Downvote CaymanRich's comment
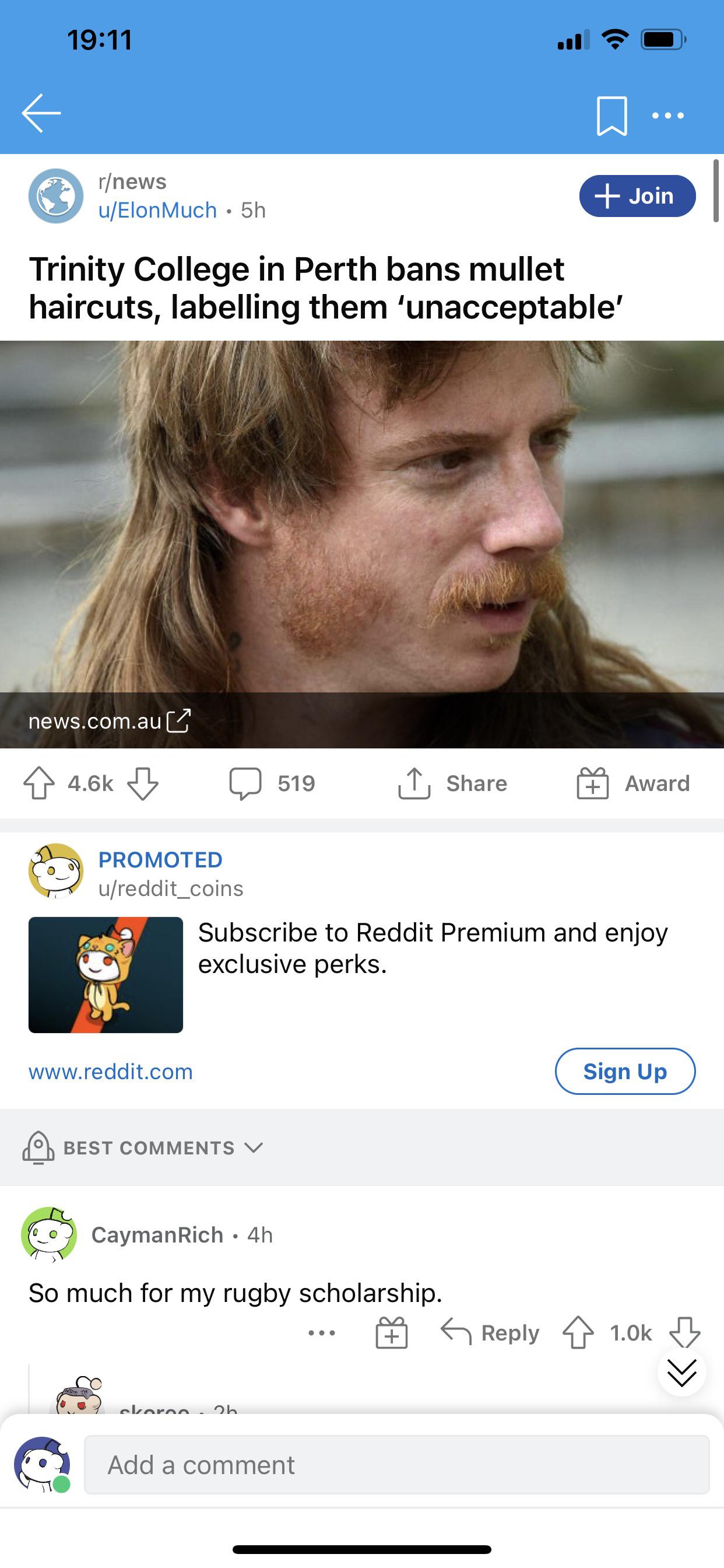724x1568 pixels. pos(684,1331)
